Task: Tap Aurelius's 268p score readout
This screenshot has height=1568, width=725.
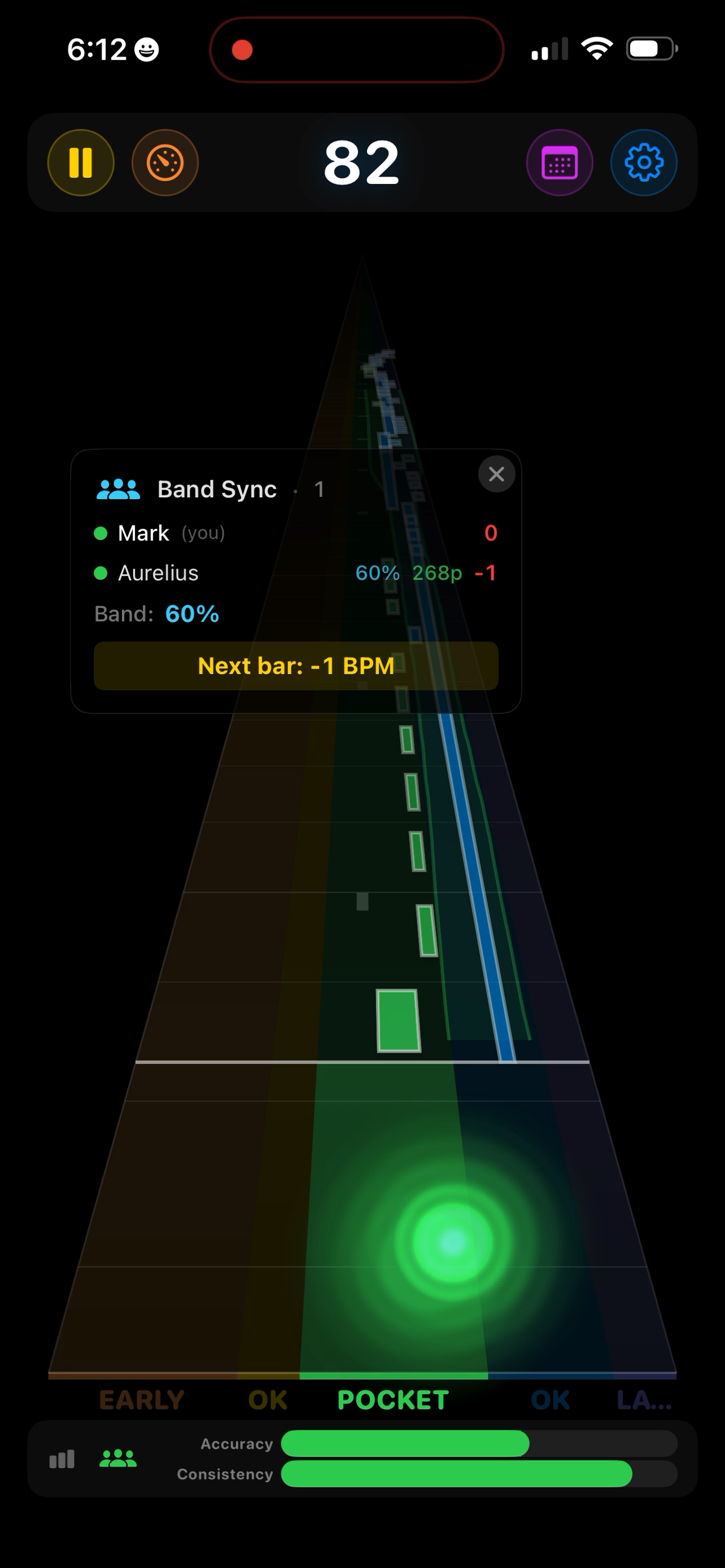Action: pyautogui.click(x=437, y=573)
